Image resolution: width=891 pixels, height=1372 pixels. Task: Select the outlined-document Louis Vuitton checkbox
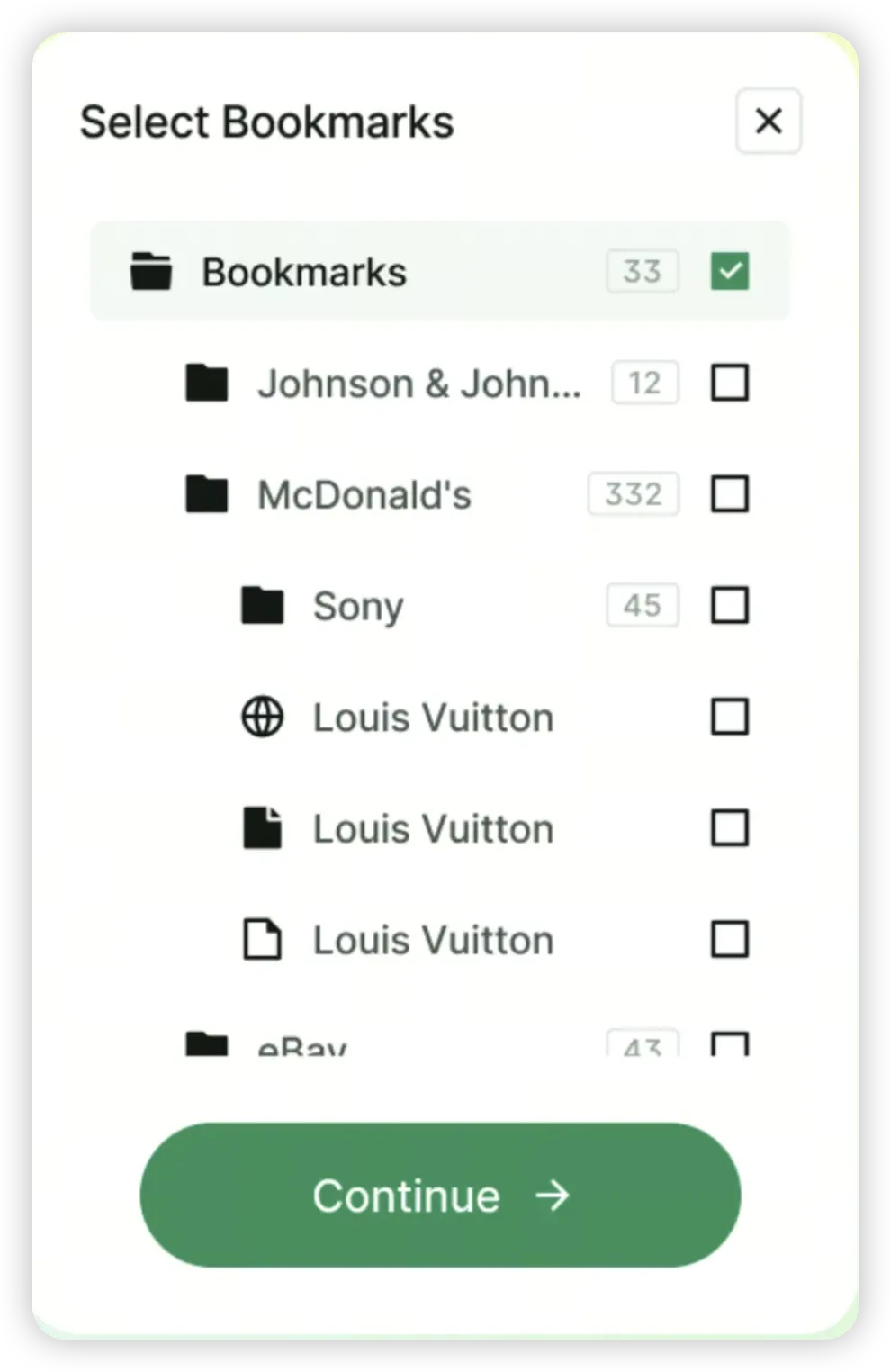click(x=729, y=940)
